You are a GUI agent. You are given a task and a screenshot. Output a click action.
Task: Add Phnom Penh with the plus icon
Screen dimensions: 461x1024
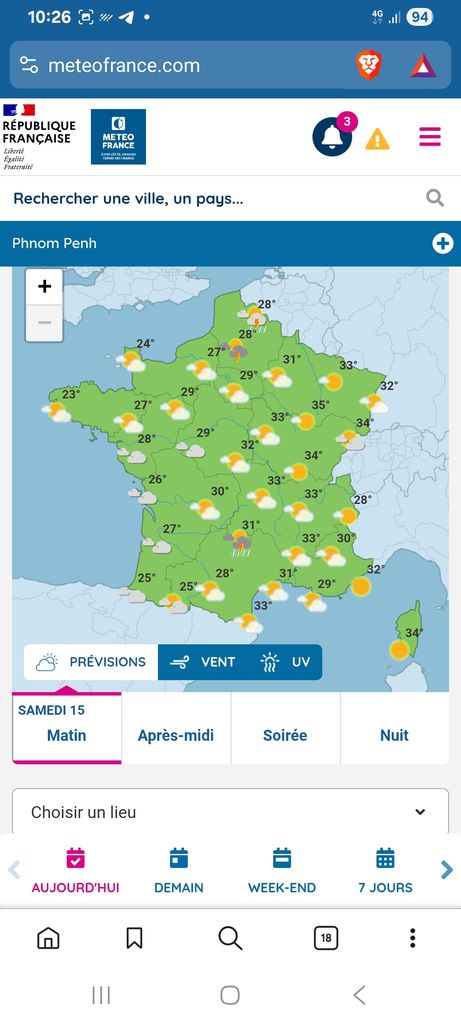coord(442,244)
